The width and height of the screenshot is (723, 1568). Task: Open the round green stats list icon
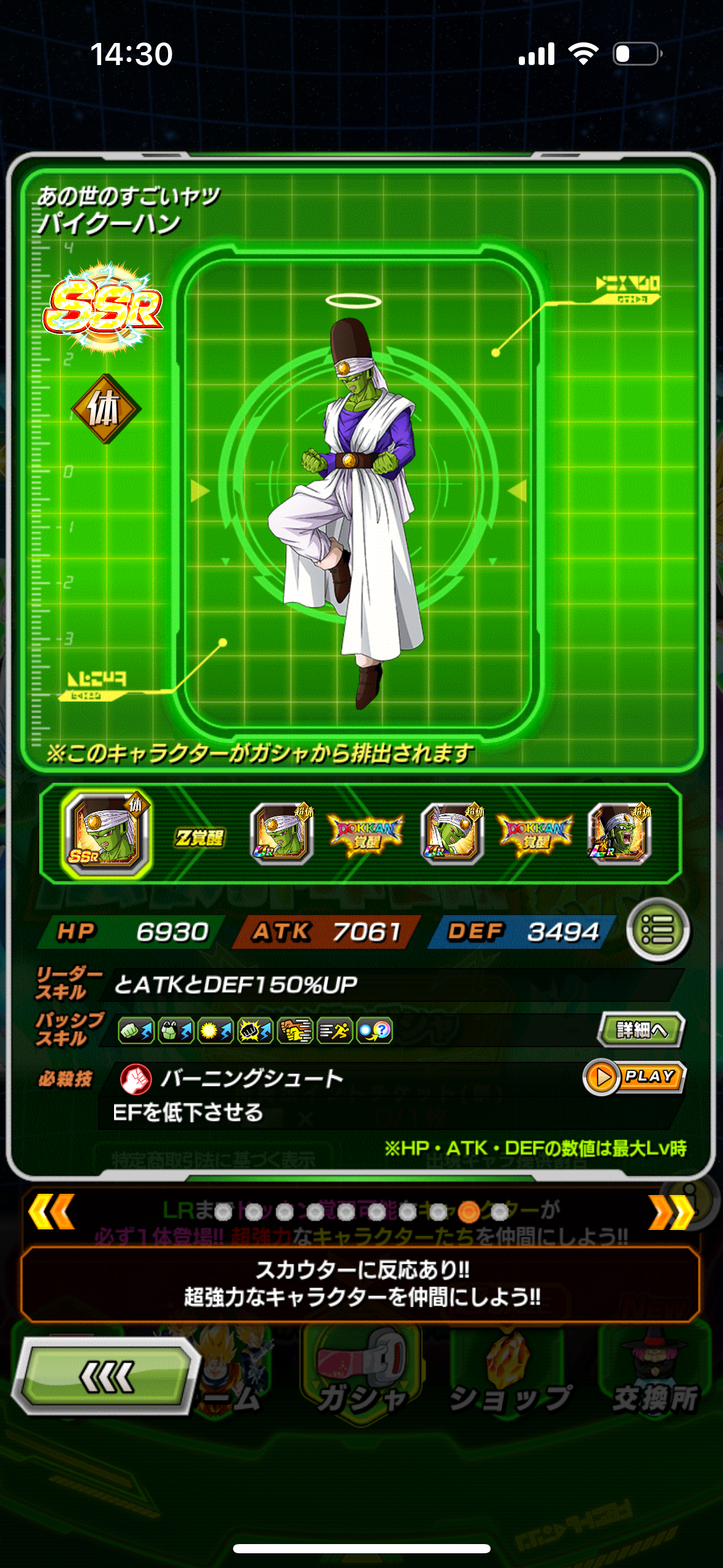click(658, 930)
